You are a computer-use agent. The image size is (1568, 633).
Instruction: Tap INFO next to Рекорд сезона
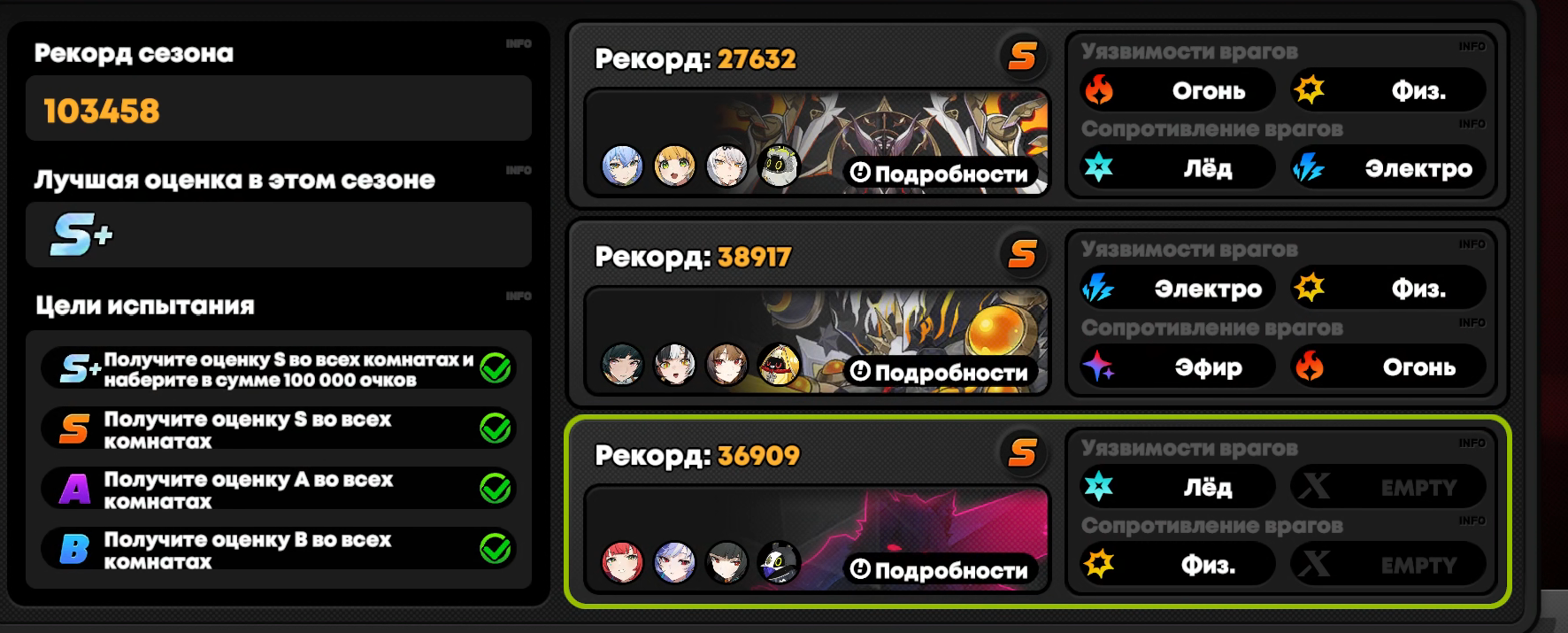point(519,43)
